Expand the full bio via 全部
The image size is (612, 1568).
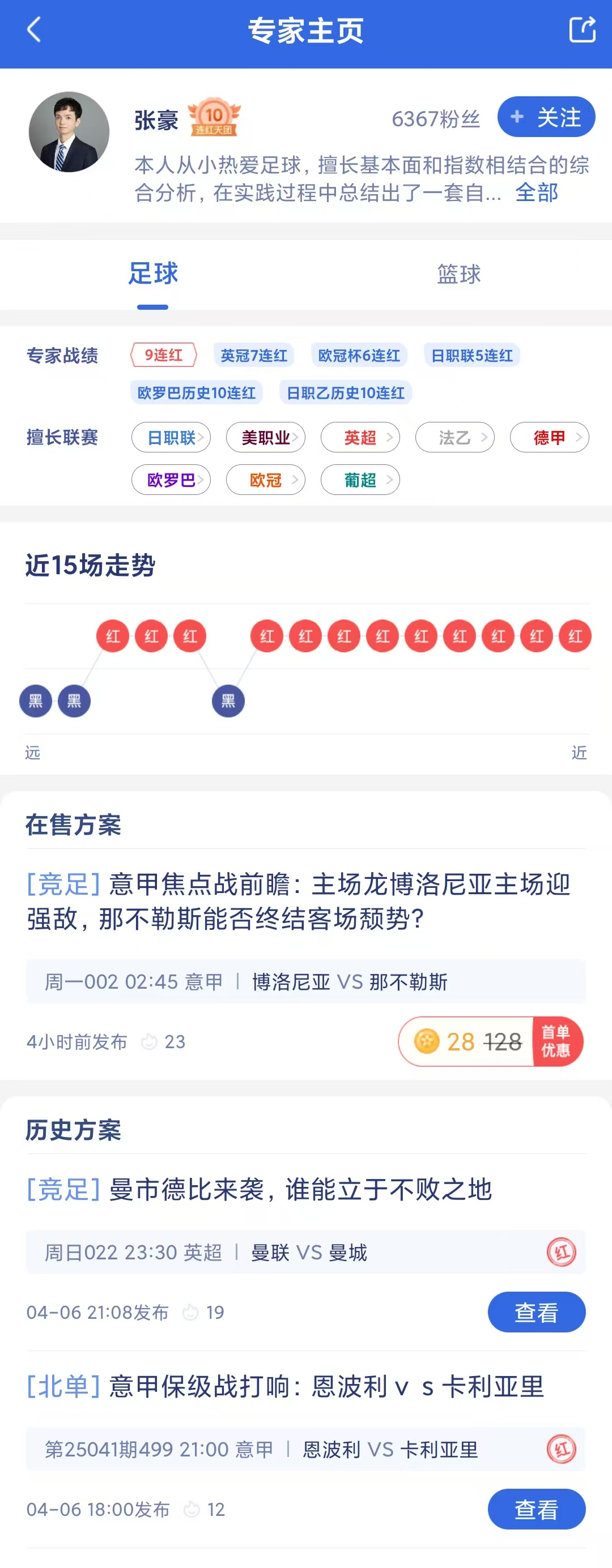click(x=537, y=193)
